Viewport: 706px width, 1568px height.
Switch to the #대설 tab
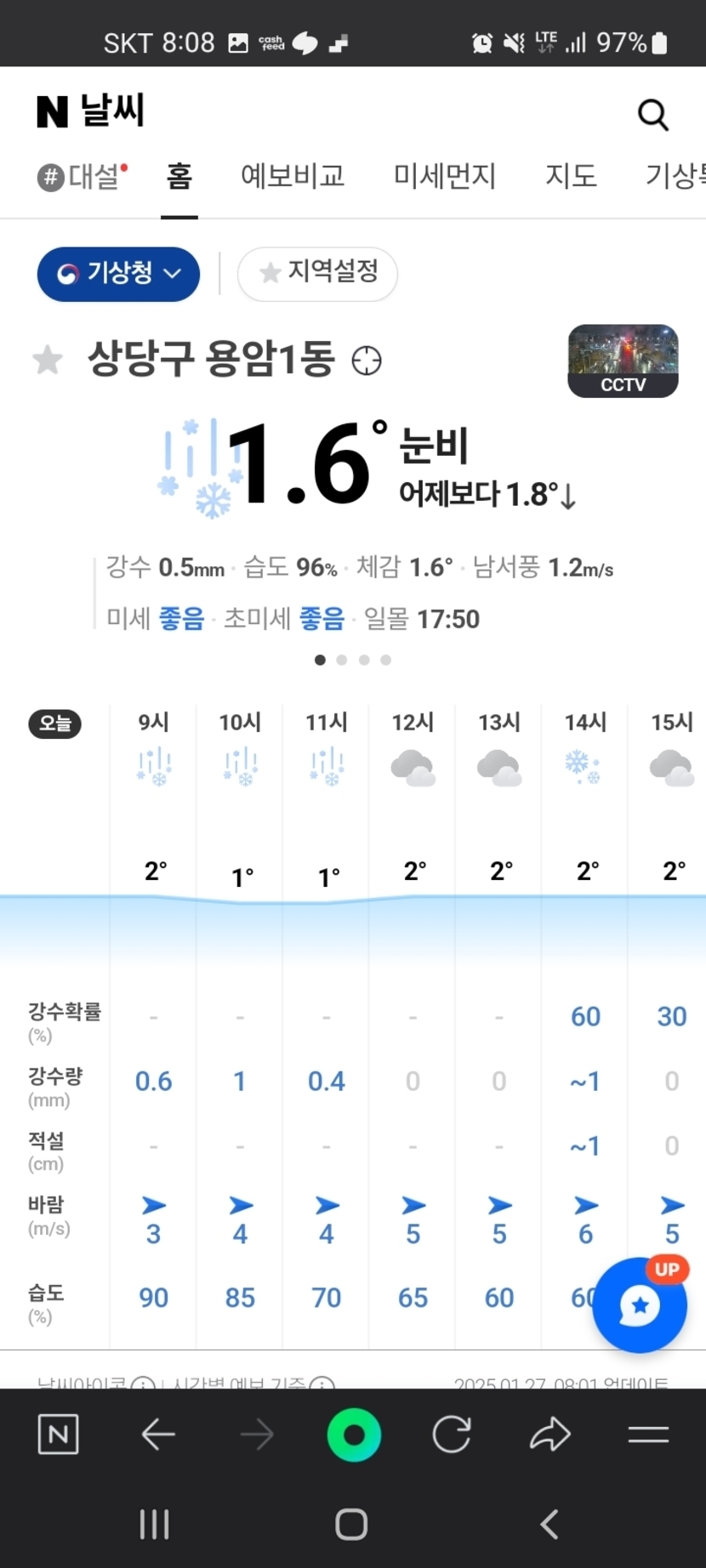pyautogui.click(x=83, y=177)
